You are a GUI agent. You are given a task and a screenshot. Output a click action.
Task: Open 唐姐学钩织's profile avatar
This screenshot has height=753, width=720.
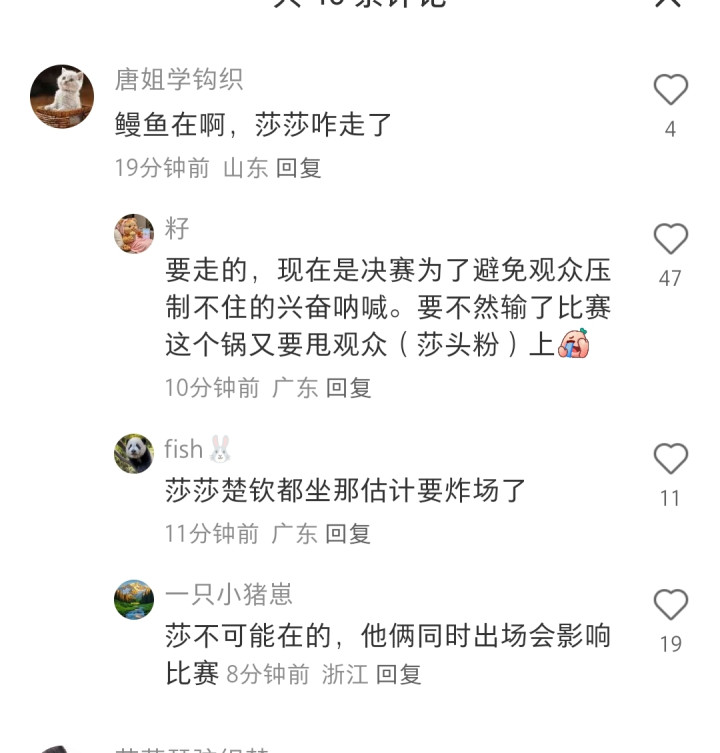tap(62, 97)
